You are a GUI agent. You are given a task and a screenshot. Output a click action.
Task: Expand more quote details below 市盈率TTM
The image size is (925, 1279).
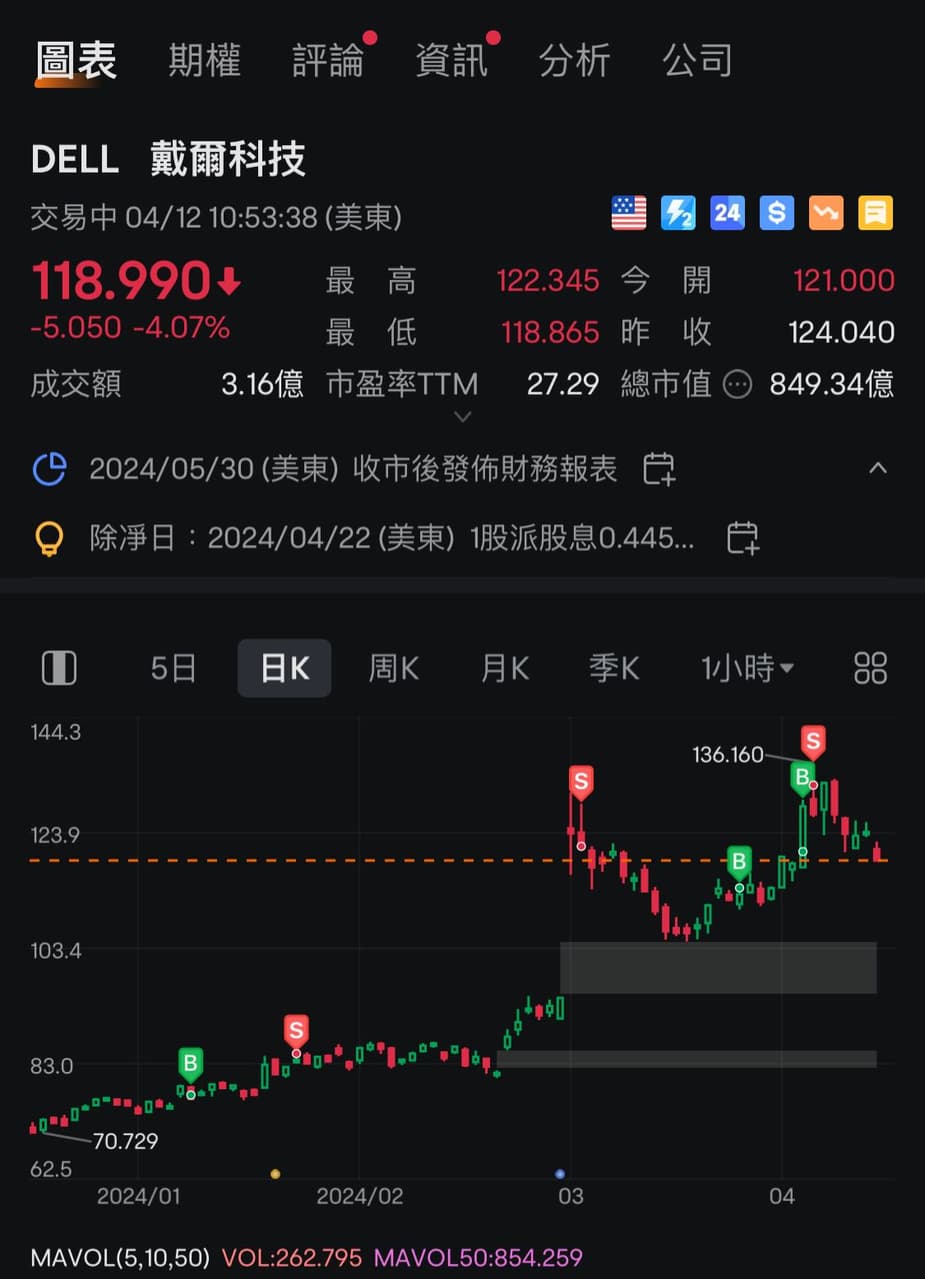pos(463,416)
